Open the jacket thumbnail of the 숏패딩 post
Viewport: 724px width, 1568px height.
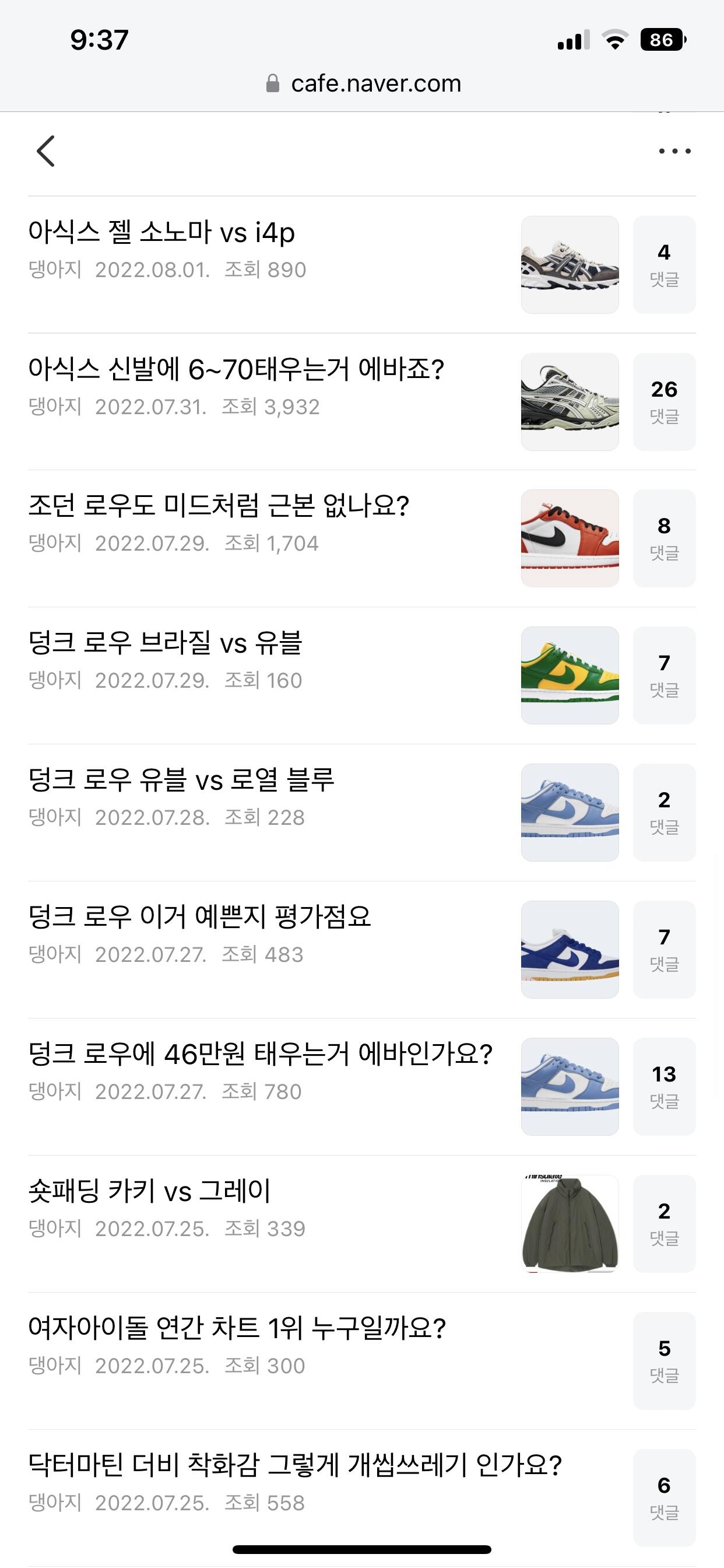tap(570, 1223)
